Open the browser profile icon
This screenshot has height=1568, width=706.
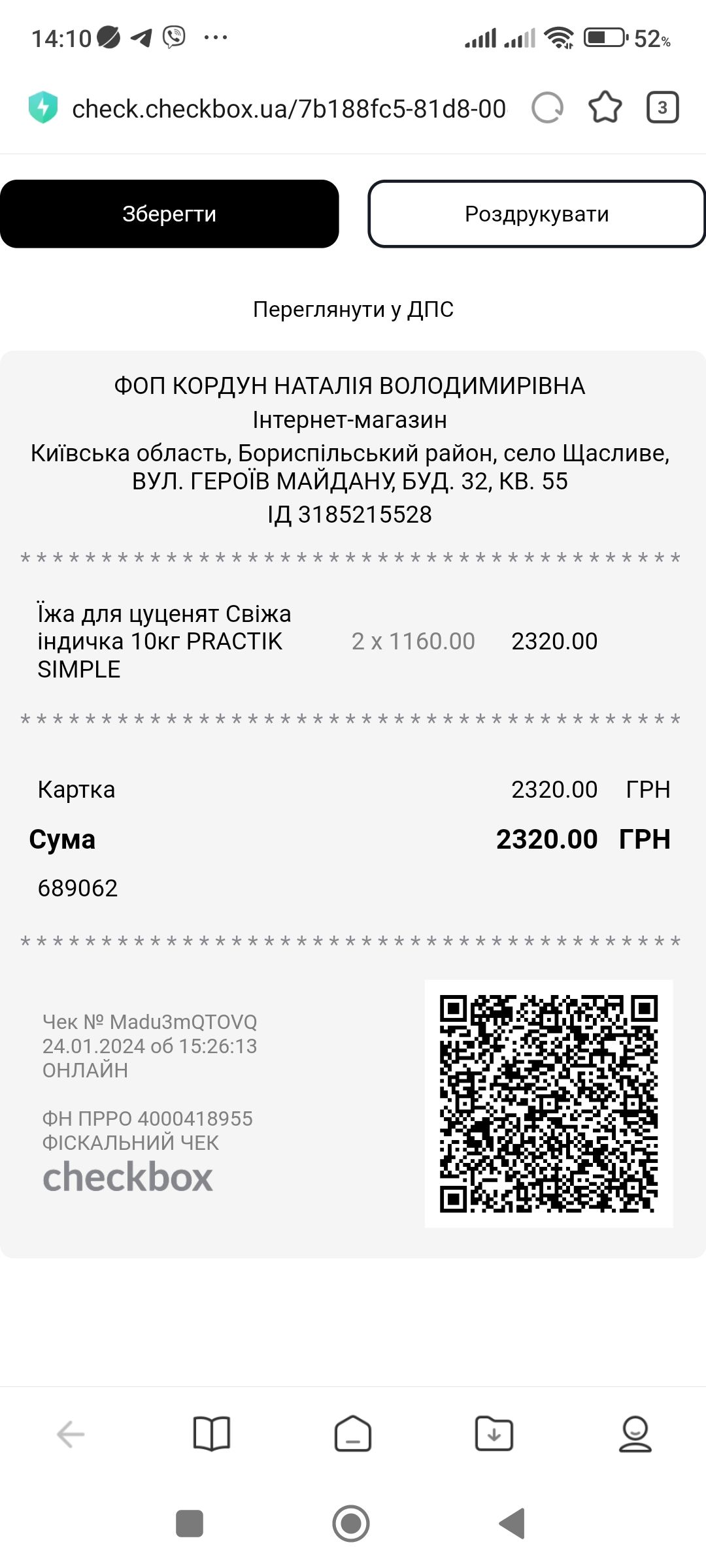click(x=635, y=1434)
